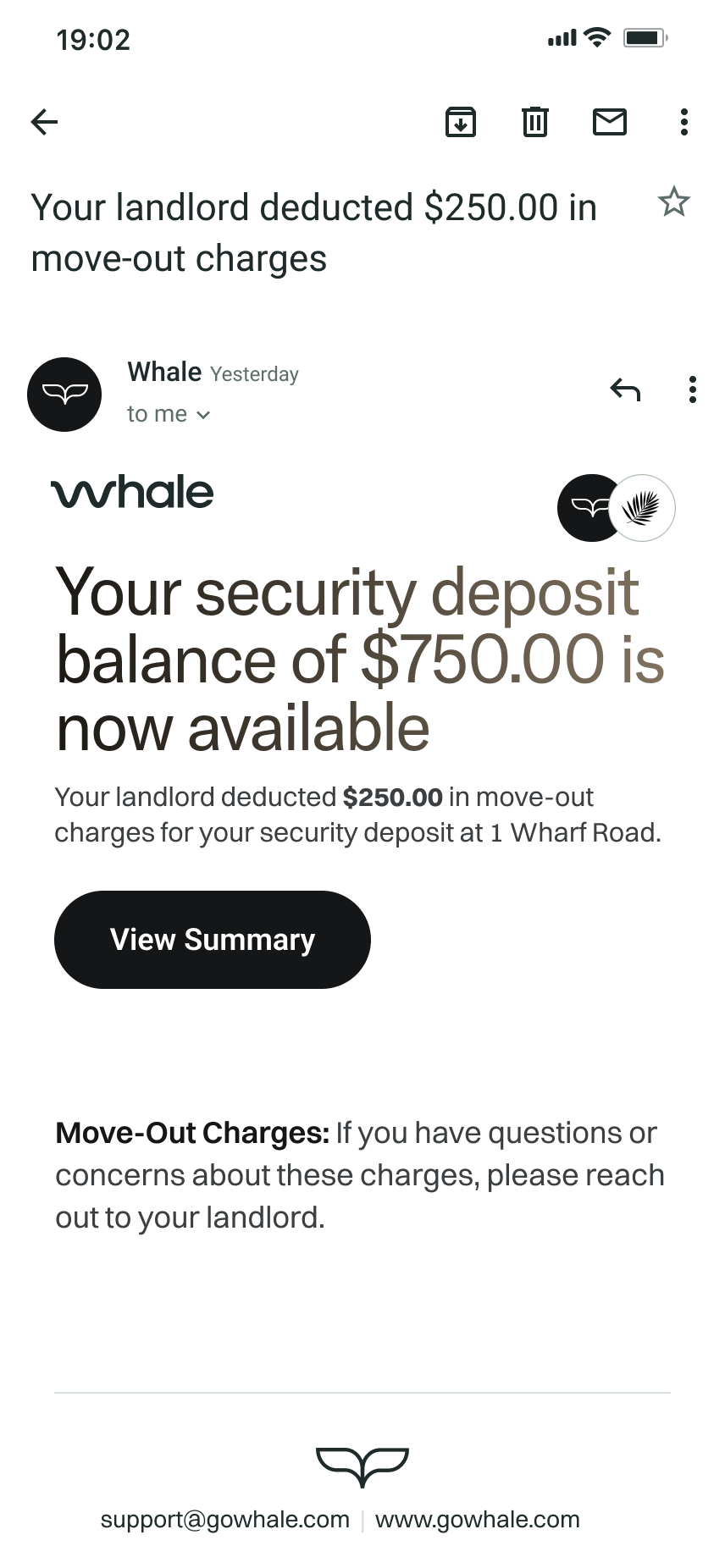
Task: Tap the View Summary button
Action: (x=212, y=939)
